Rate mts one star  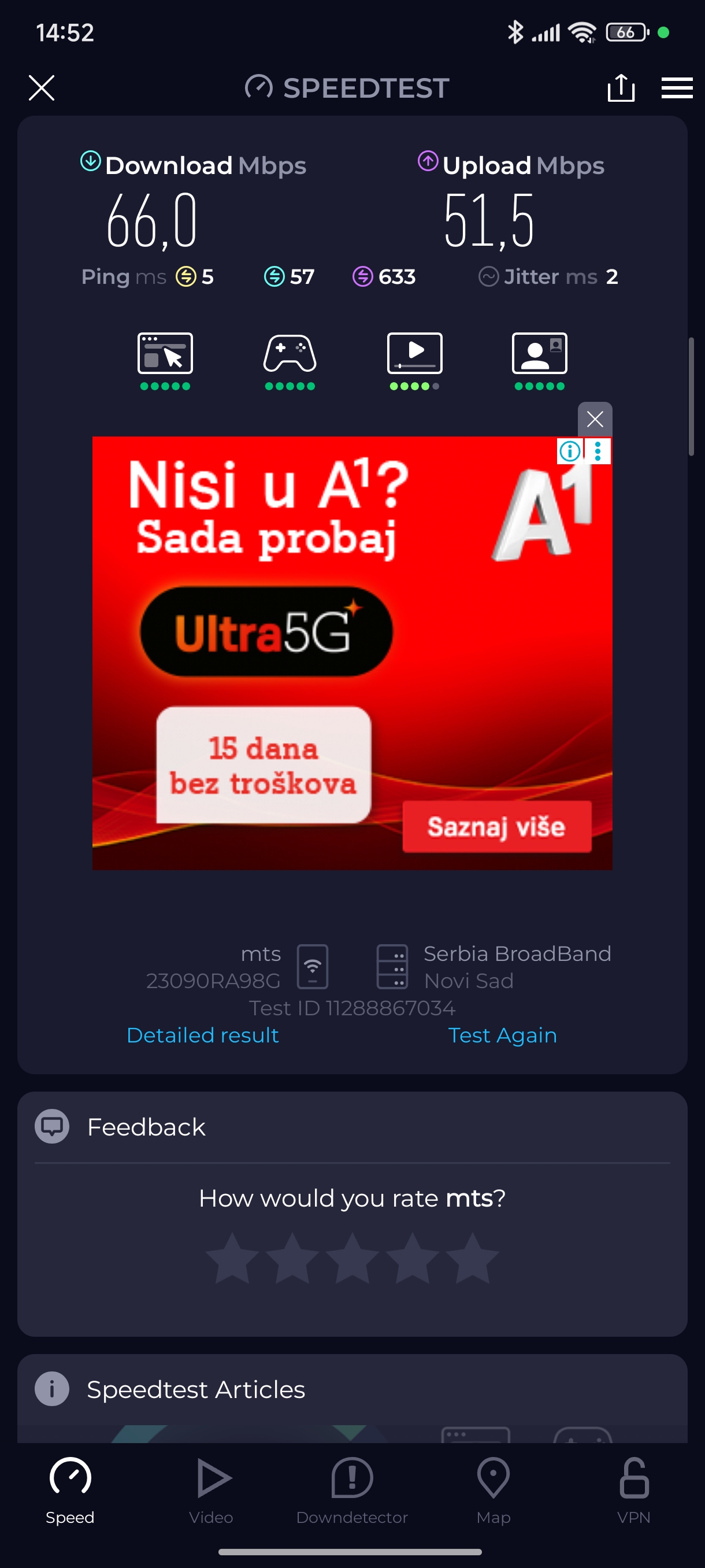tap(232, 1258)
